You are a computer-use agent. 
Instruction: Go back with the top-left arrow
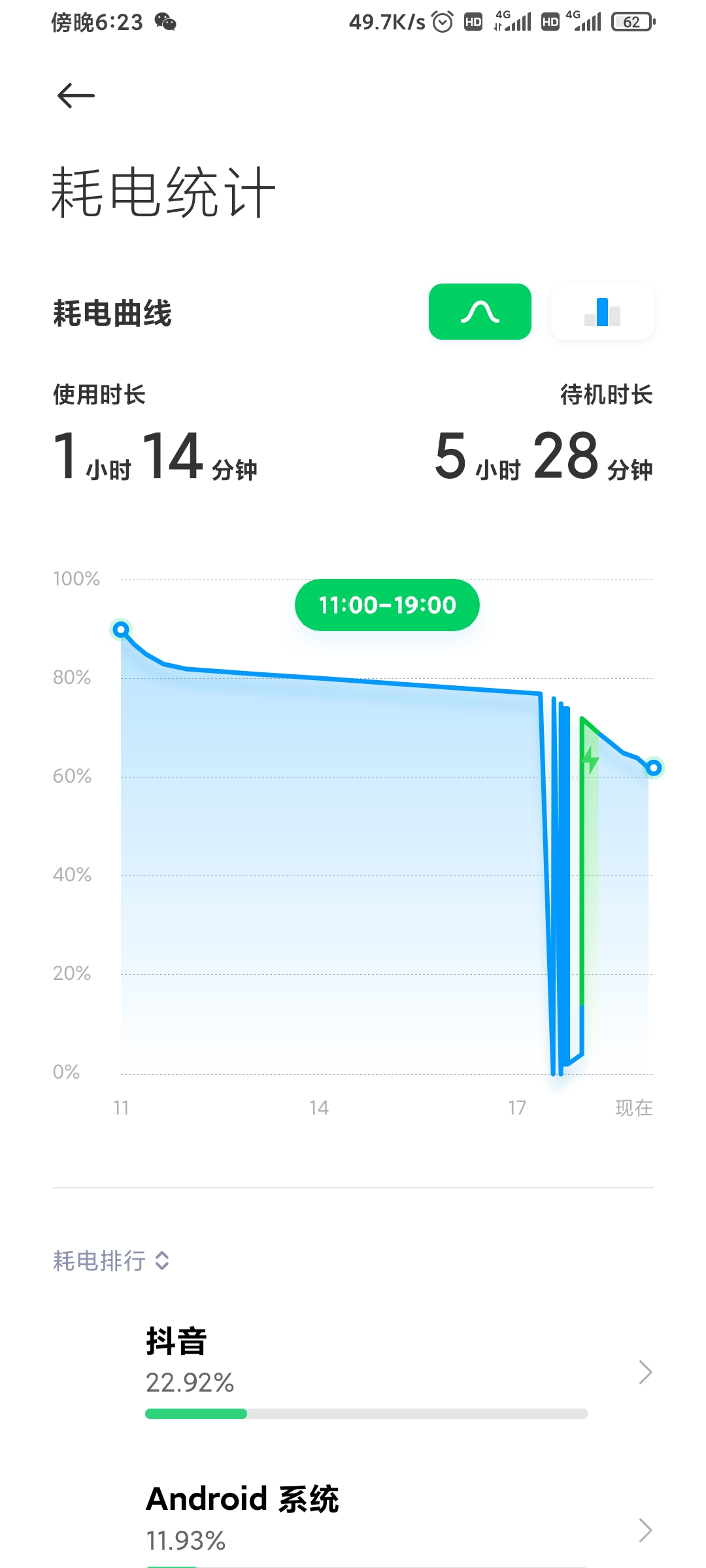point(76,96)
